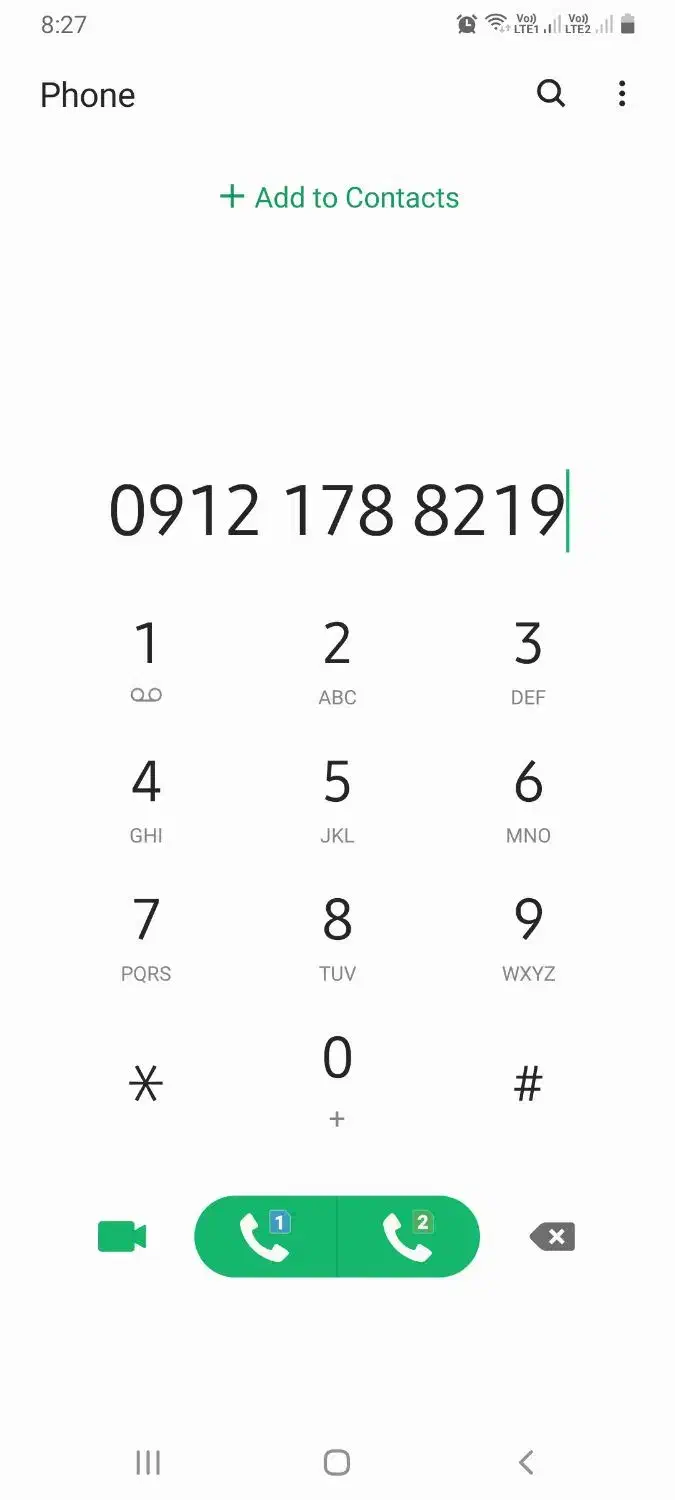Open the three-dot overflow menu
This screenshot has height=1500, width=675.
coord(622,94)
